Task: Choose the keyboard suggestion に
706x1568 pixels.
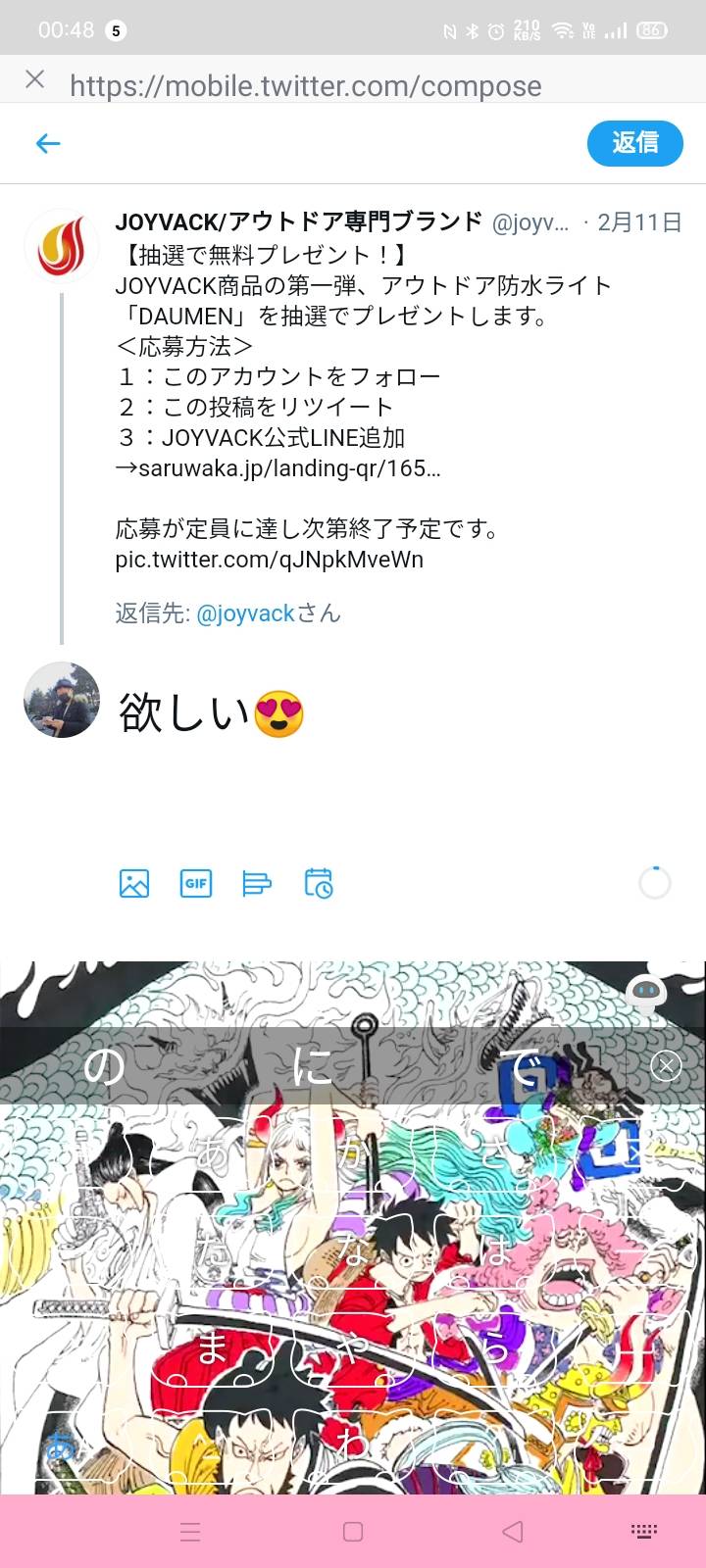Action: click(314, 1066)
